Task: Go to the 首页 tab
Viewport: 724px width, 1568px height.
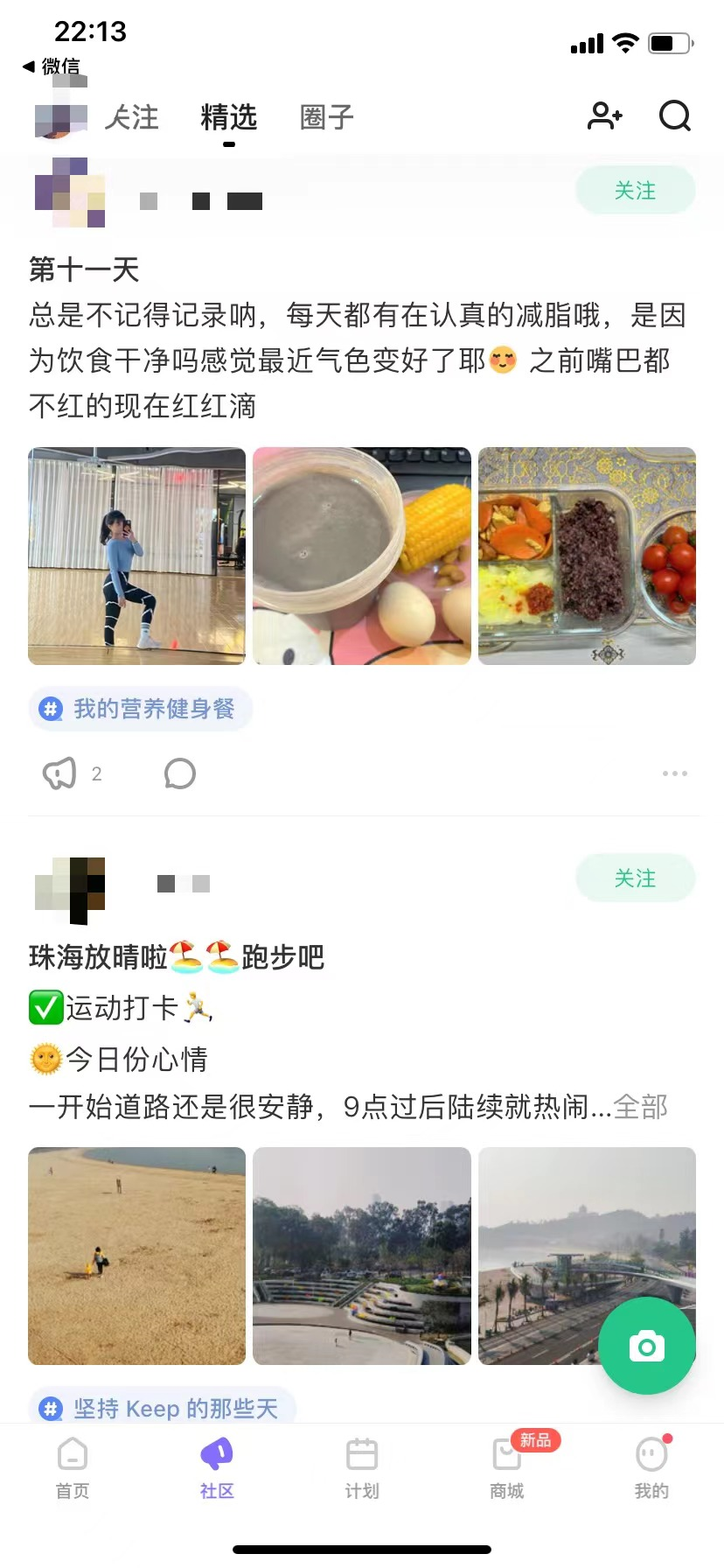Action: tap(73, 1468)
